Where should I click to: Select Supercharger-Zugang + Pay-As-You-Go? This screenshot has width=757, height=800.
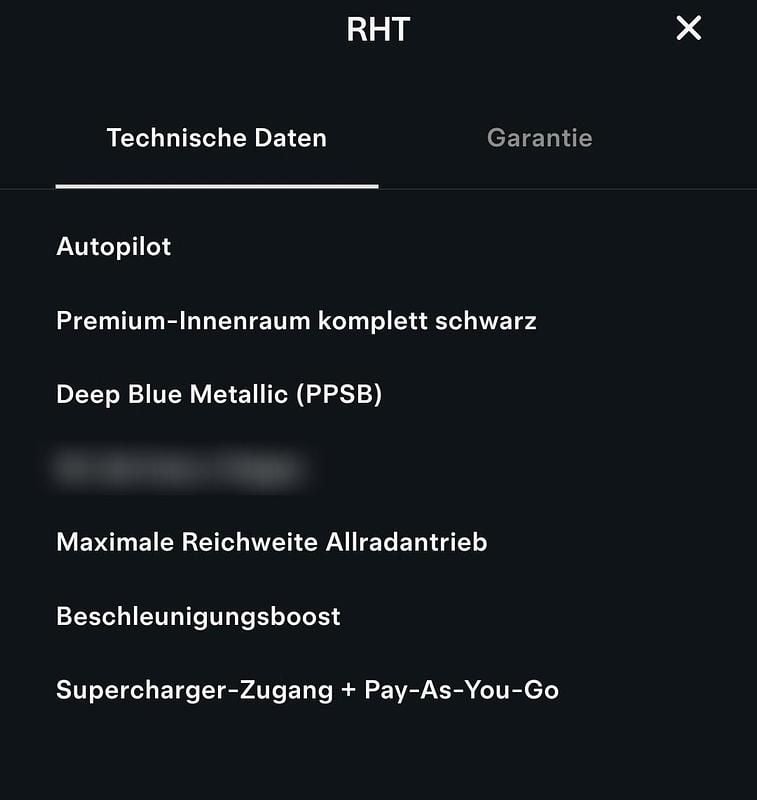(x=308, y=689)
